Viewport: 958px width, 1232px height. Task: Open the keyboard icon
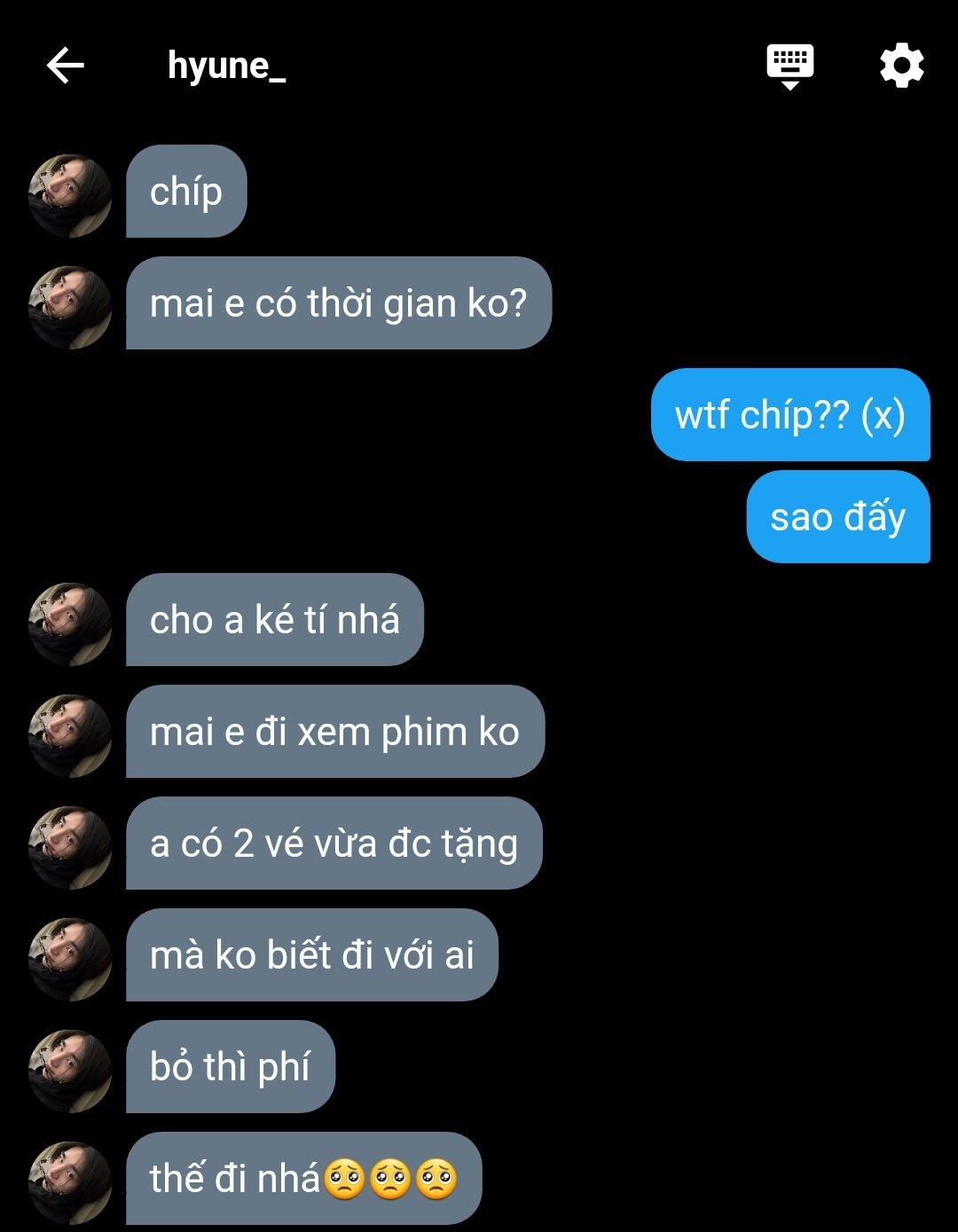789,66
